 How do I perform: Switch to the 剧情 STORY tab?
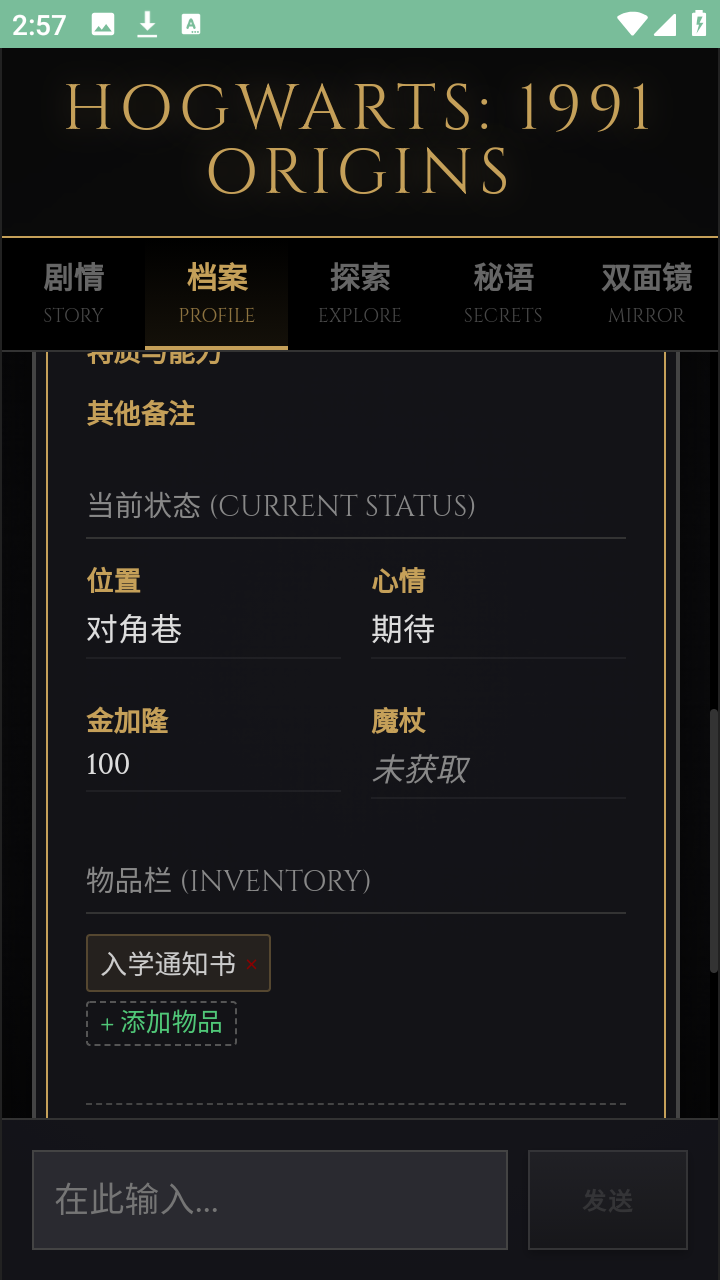(x=73, y=293)
